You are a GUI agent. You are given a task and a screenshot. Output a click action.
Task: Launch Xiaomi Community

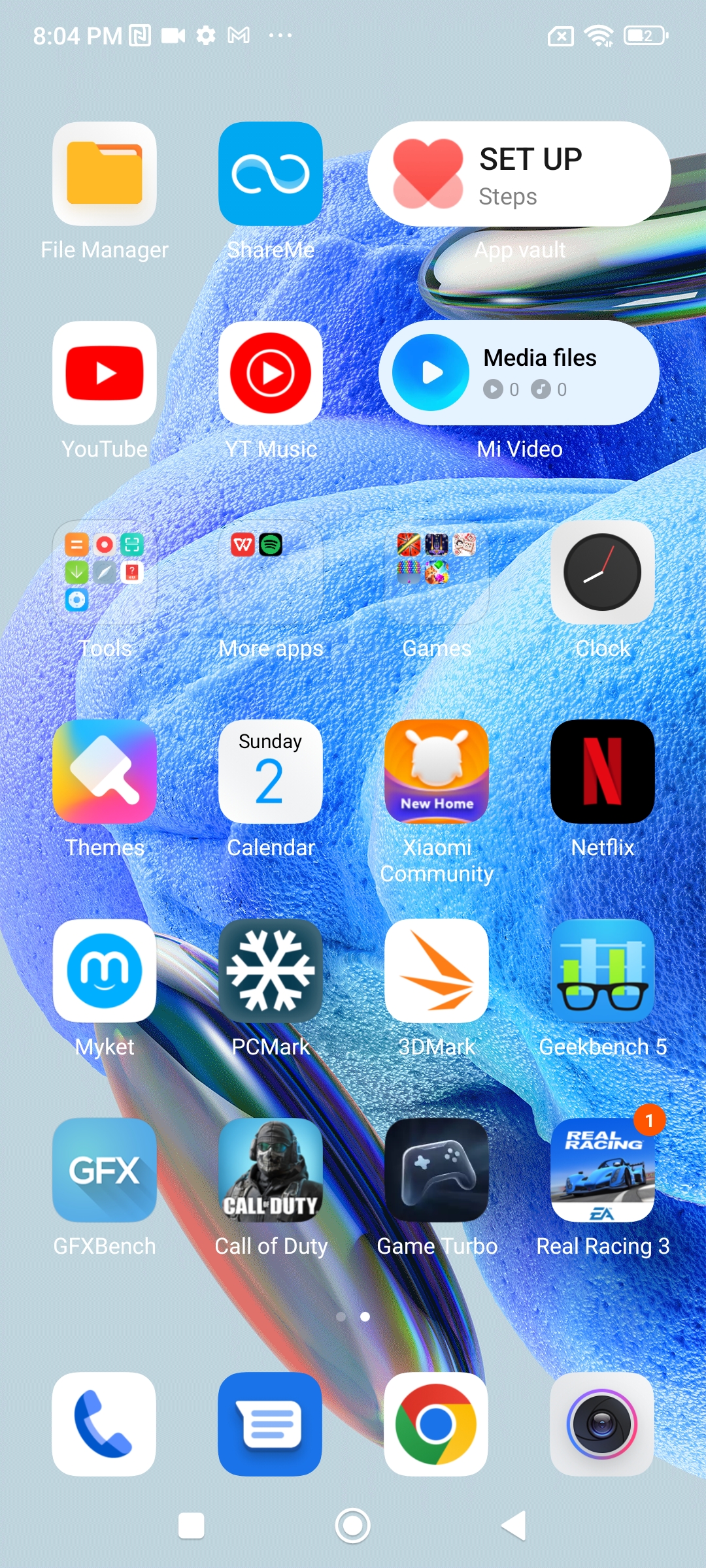(x=436, y=772)
